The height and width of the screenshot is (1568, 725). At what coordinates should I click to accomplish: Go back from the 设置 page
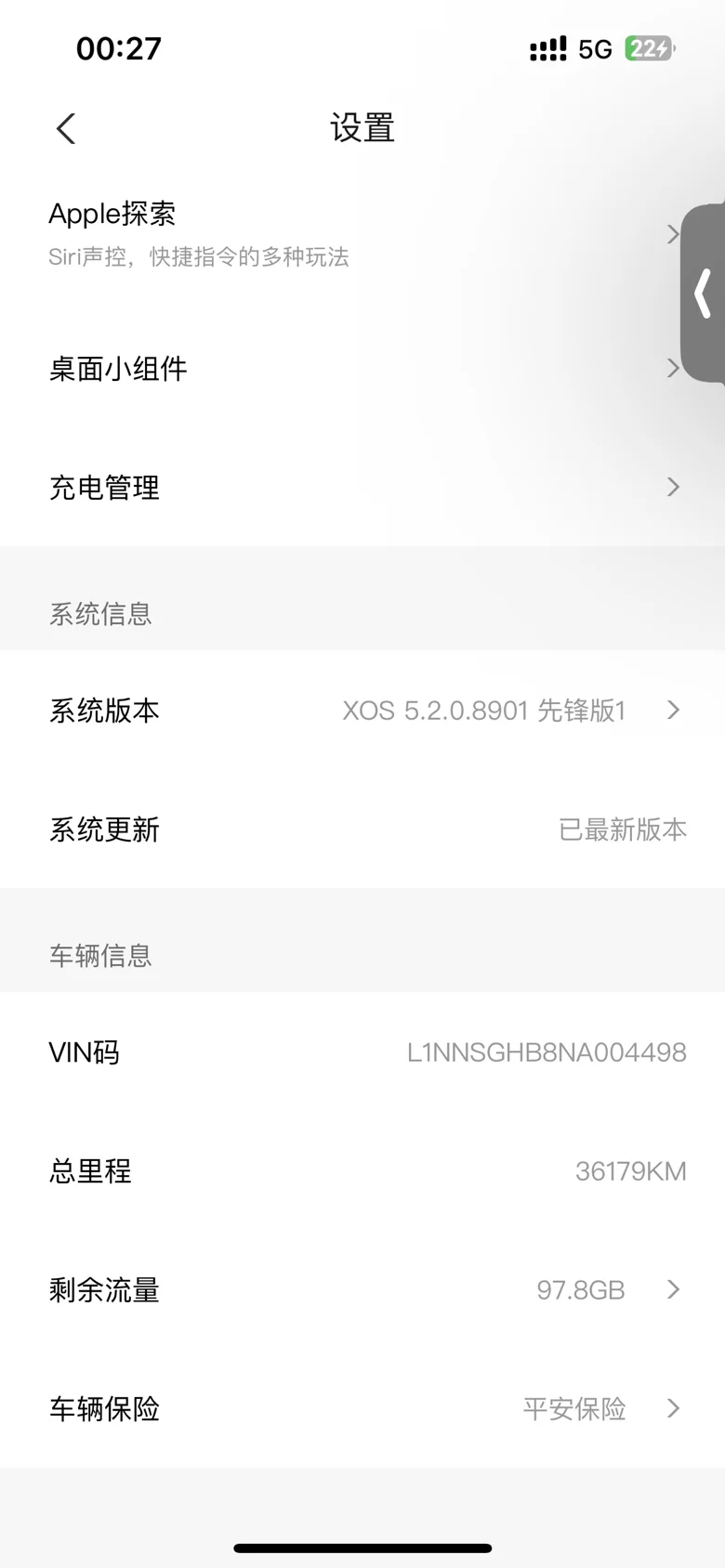(66, 128)
